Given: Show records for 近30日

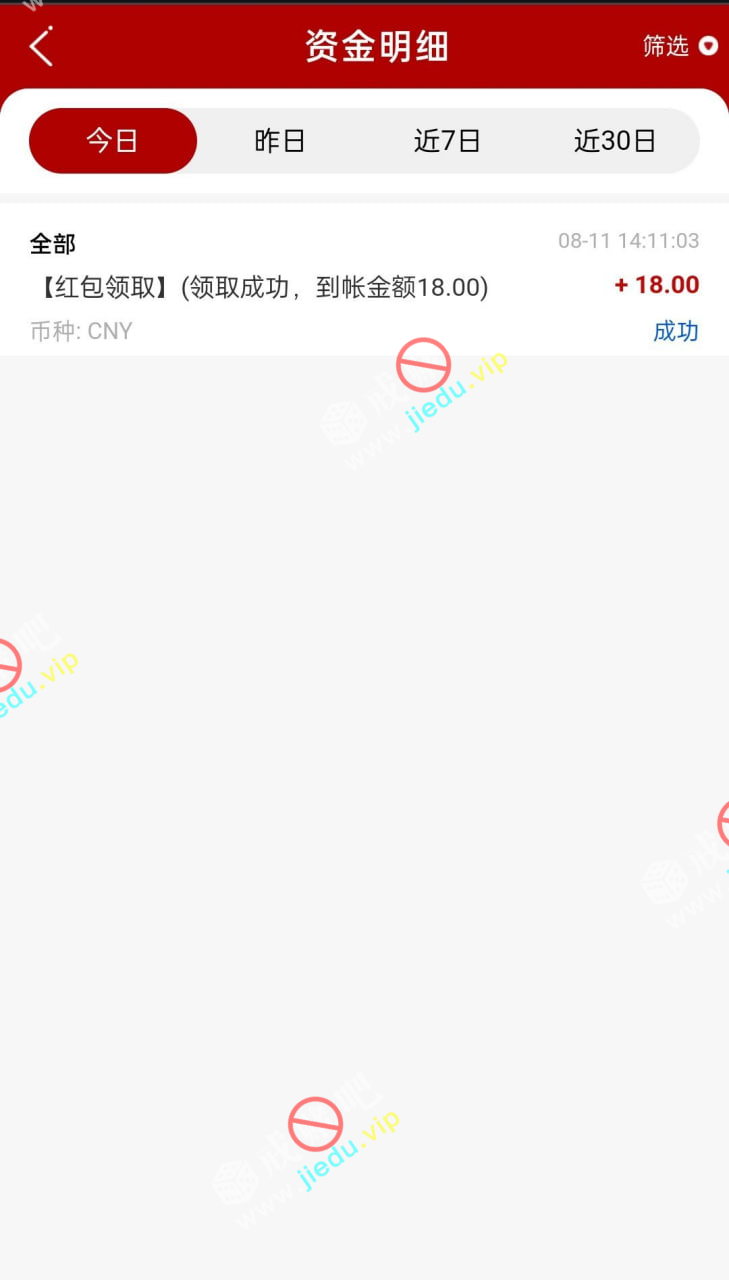Looking at the screenshot, I should 614,141.
